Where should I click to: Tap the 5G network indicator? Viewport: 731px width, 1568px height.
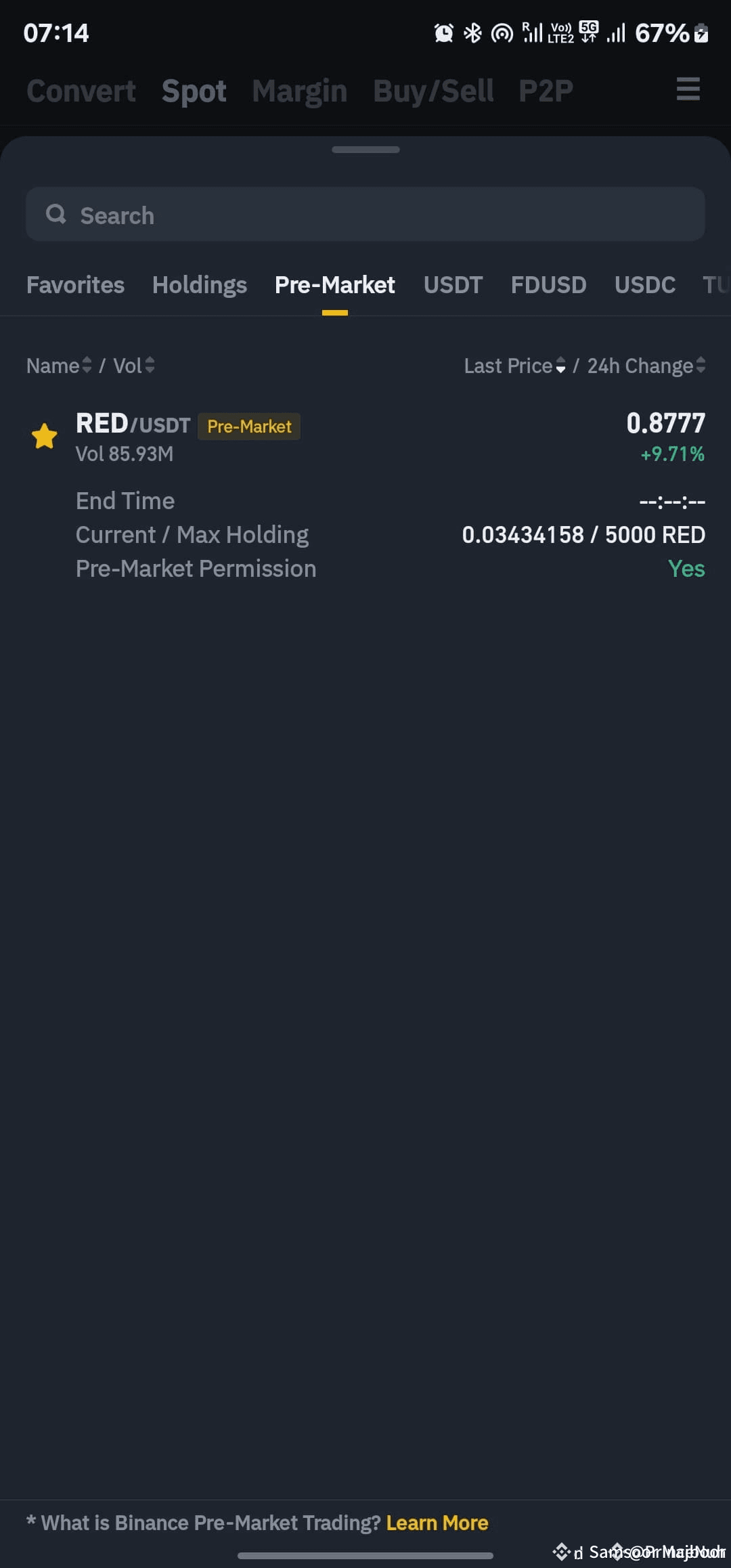pos(586,32)
